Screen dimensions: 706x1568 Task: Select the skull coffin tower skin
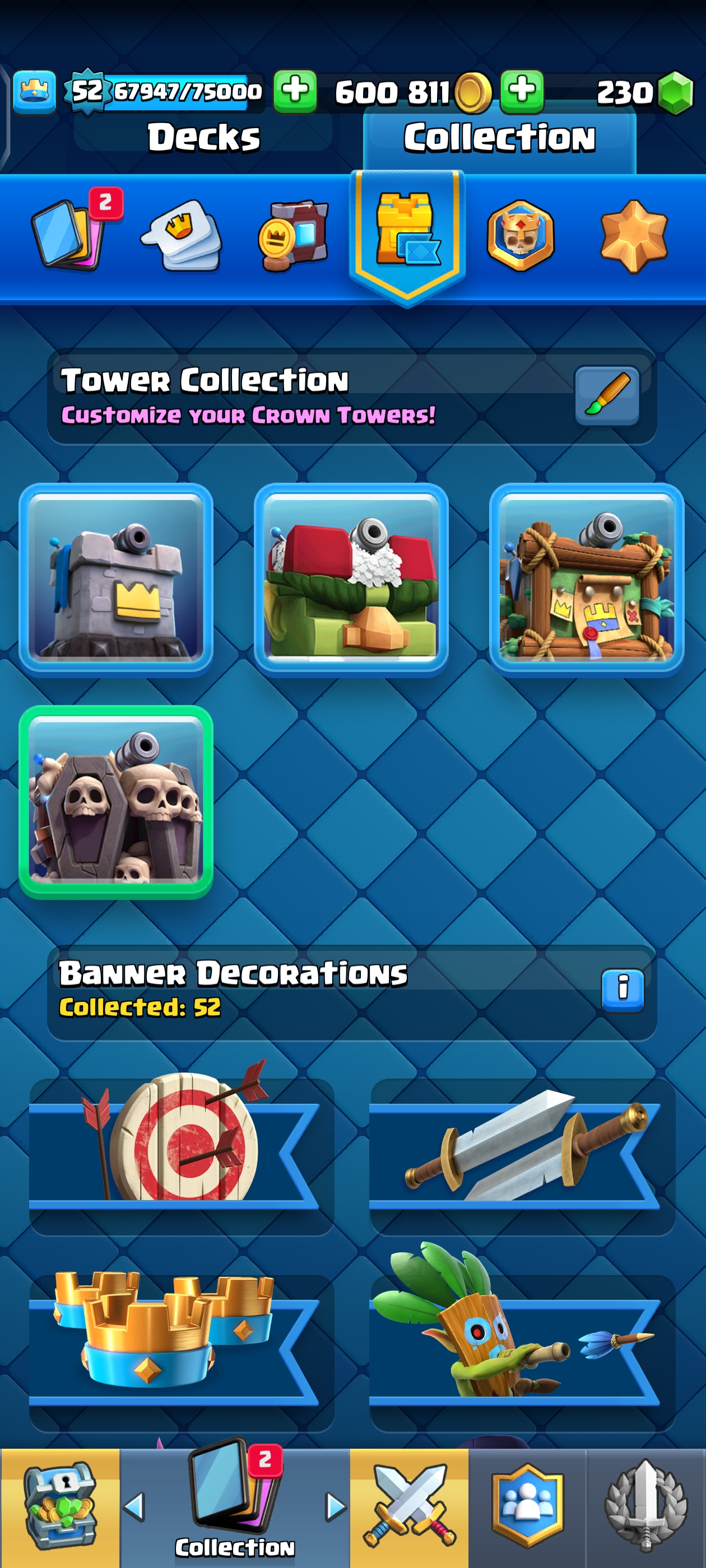pos(116,802)
